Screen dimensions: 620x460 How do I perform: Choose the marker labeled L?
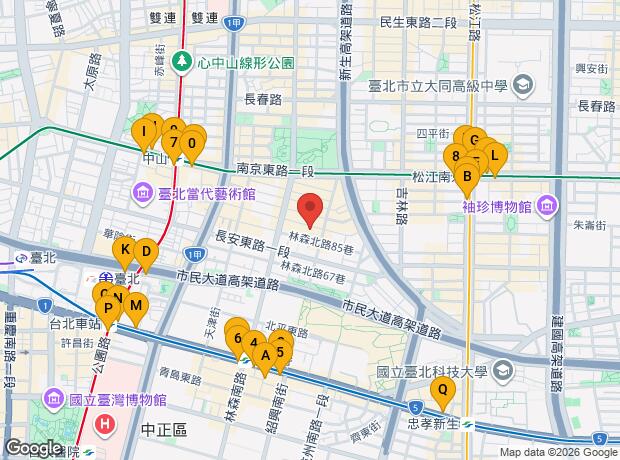click(x=494, y=156)
